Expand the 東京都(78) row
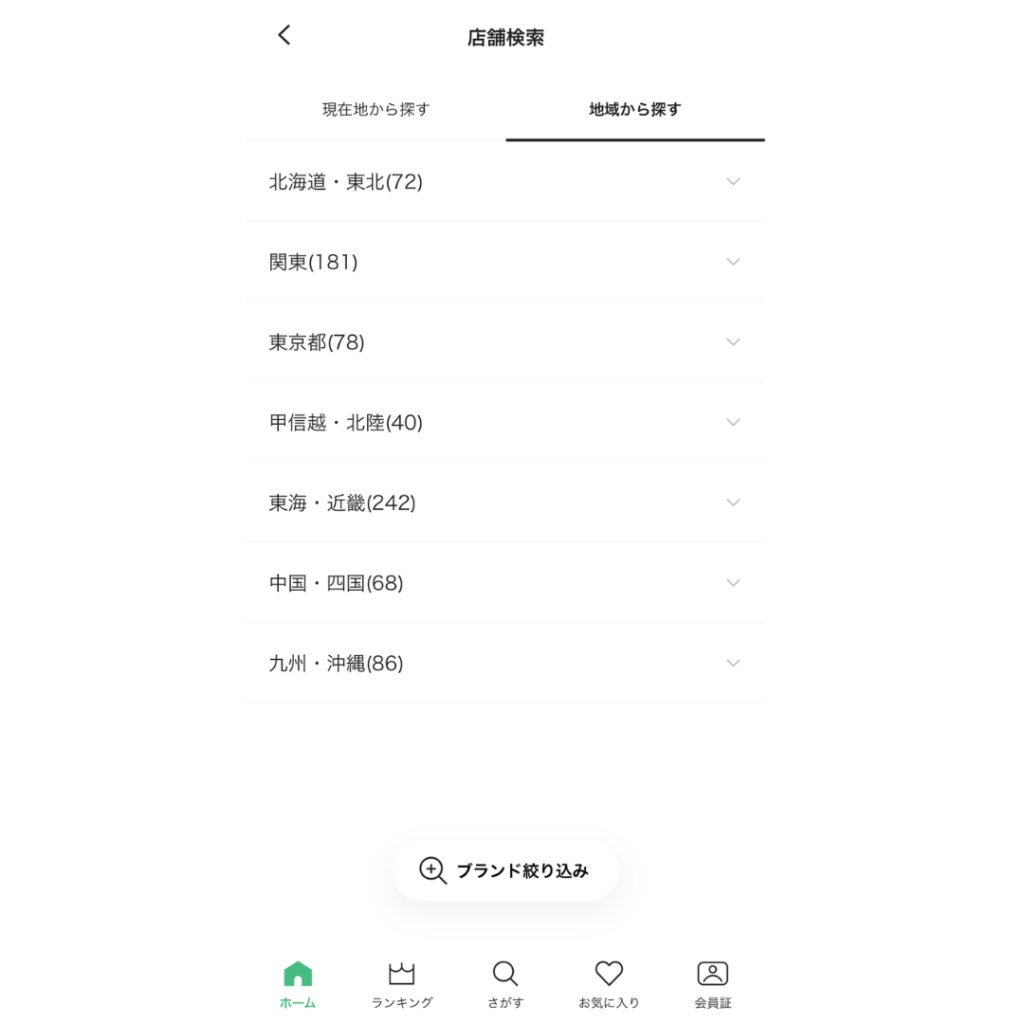The width and height of the screenshot is (1024, 1024). pos(506,342)
